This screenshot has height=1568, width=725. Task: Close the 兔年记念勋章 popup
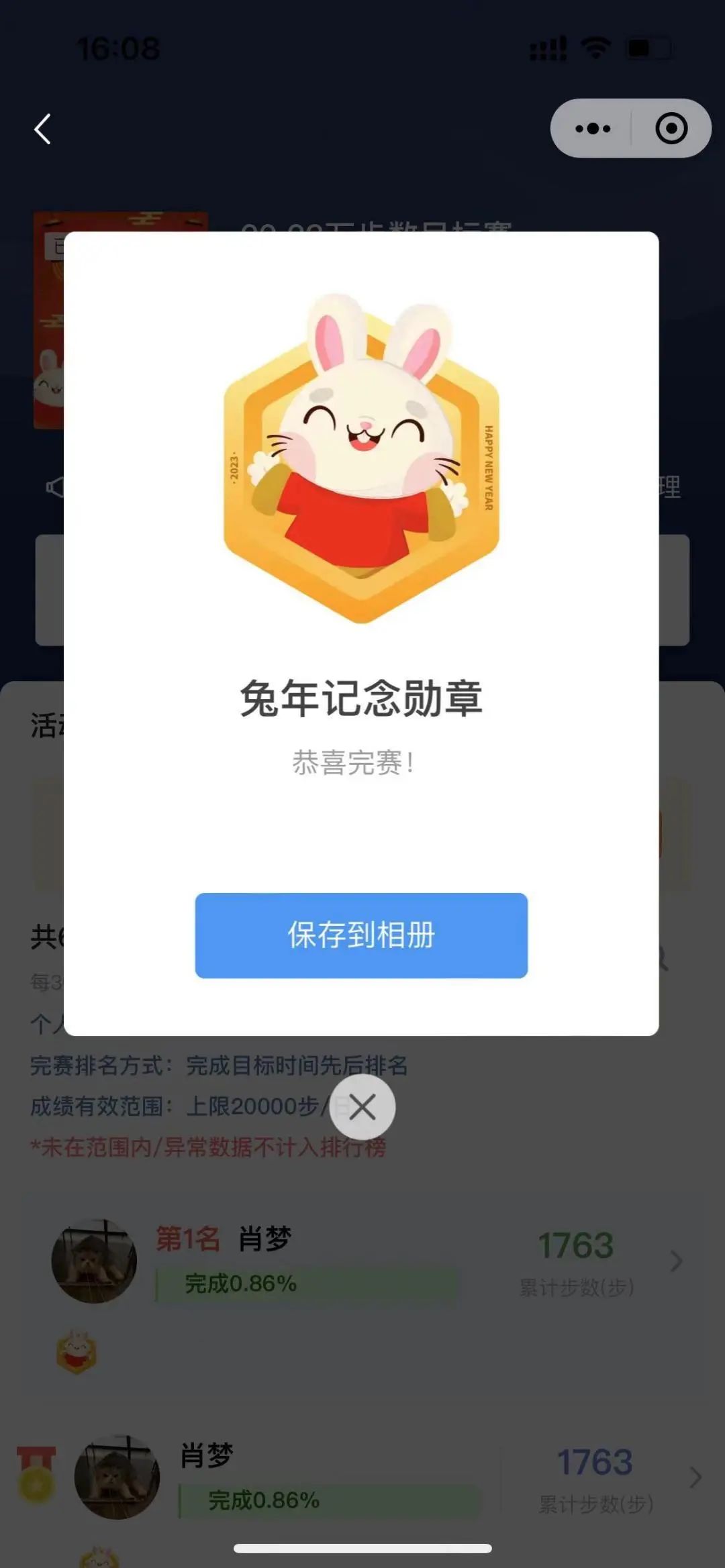click(362, 1107)
